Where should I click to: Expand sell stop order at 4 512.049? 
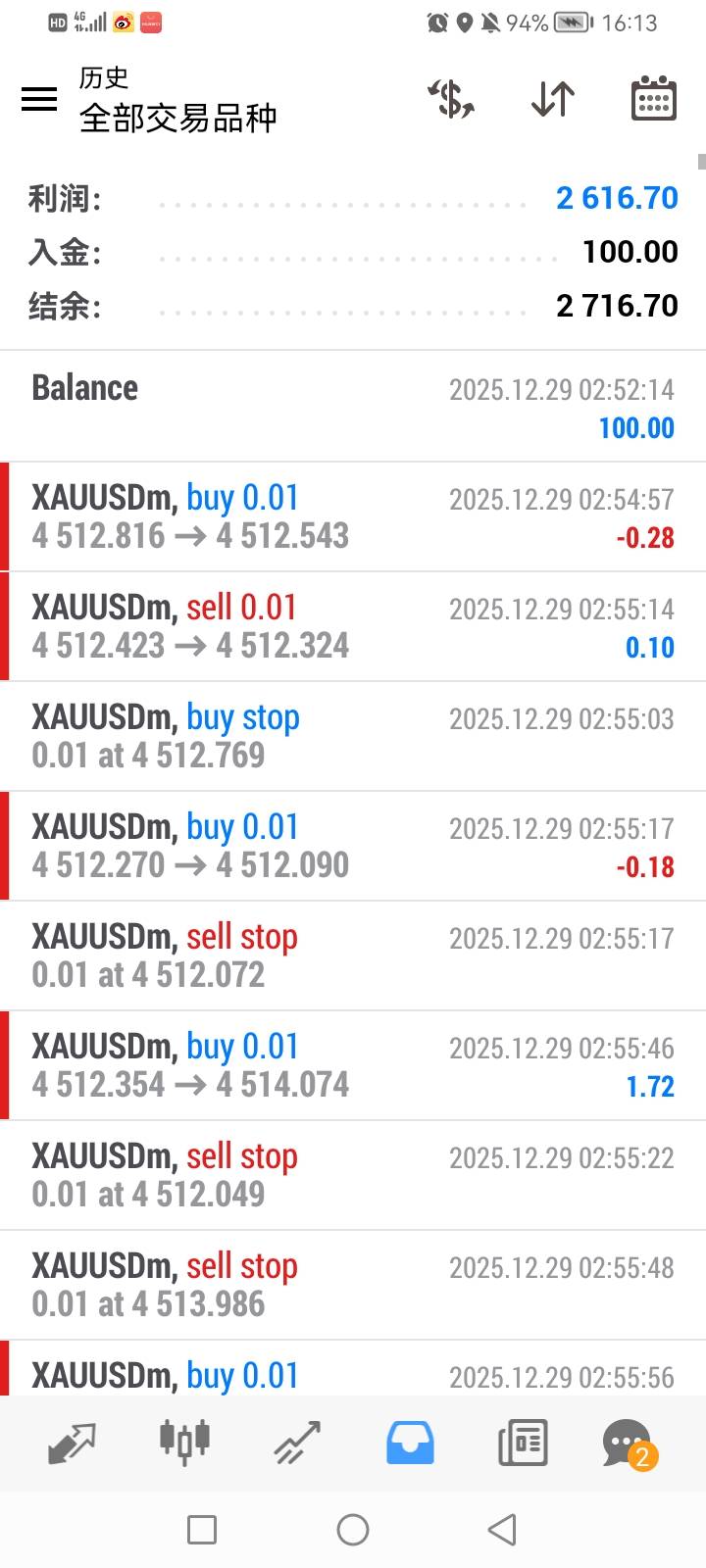coord(353,1175)
